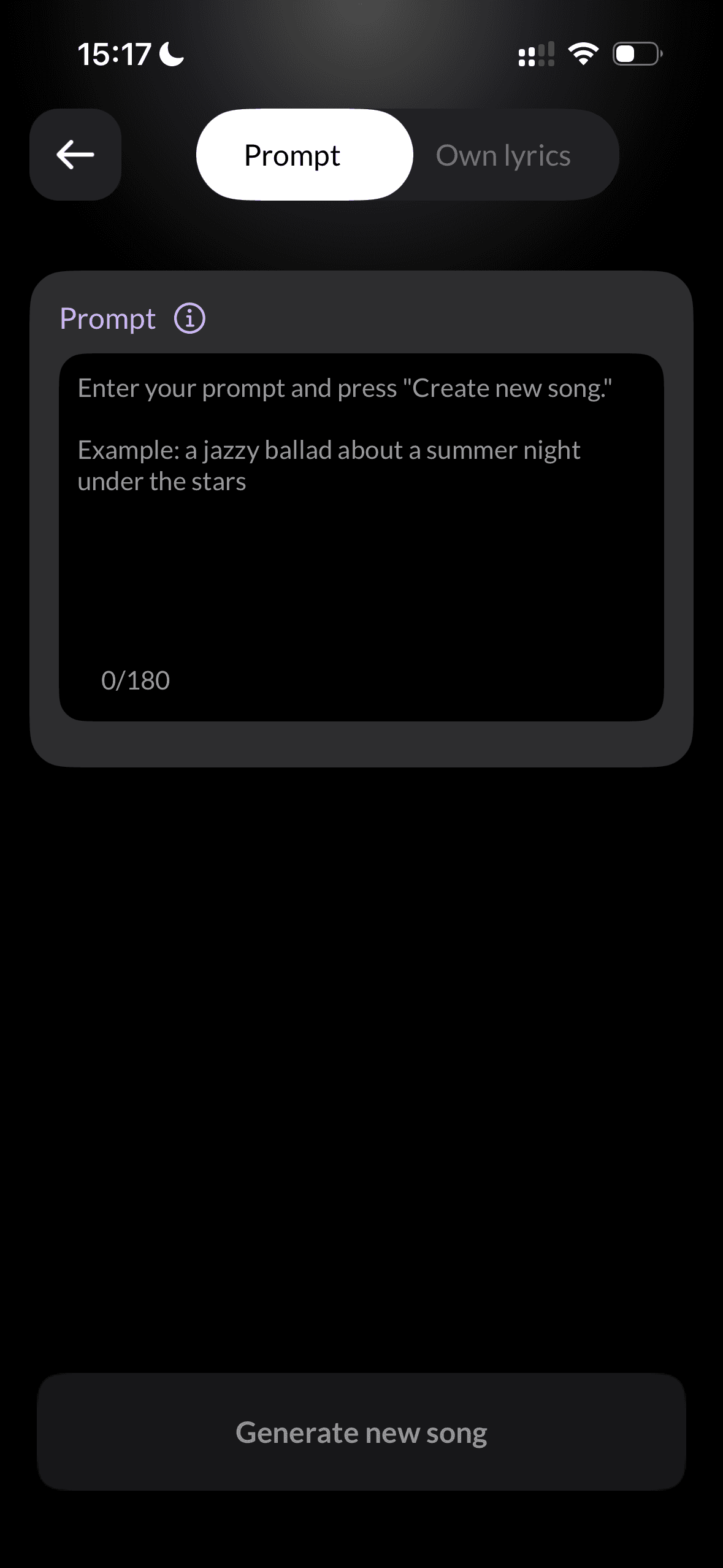Image resolution: width=723 pixels, height=1568 pixels.
Task: Open the Prompt info icon
Action: coord(189,318)
